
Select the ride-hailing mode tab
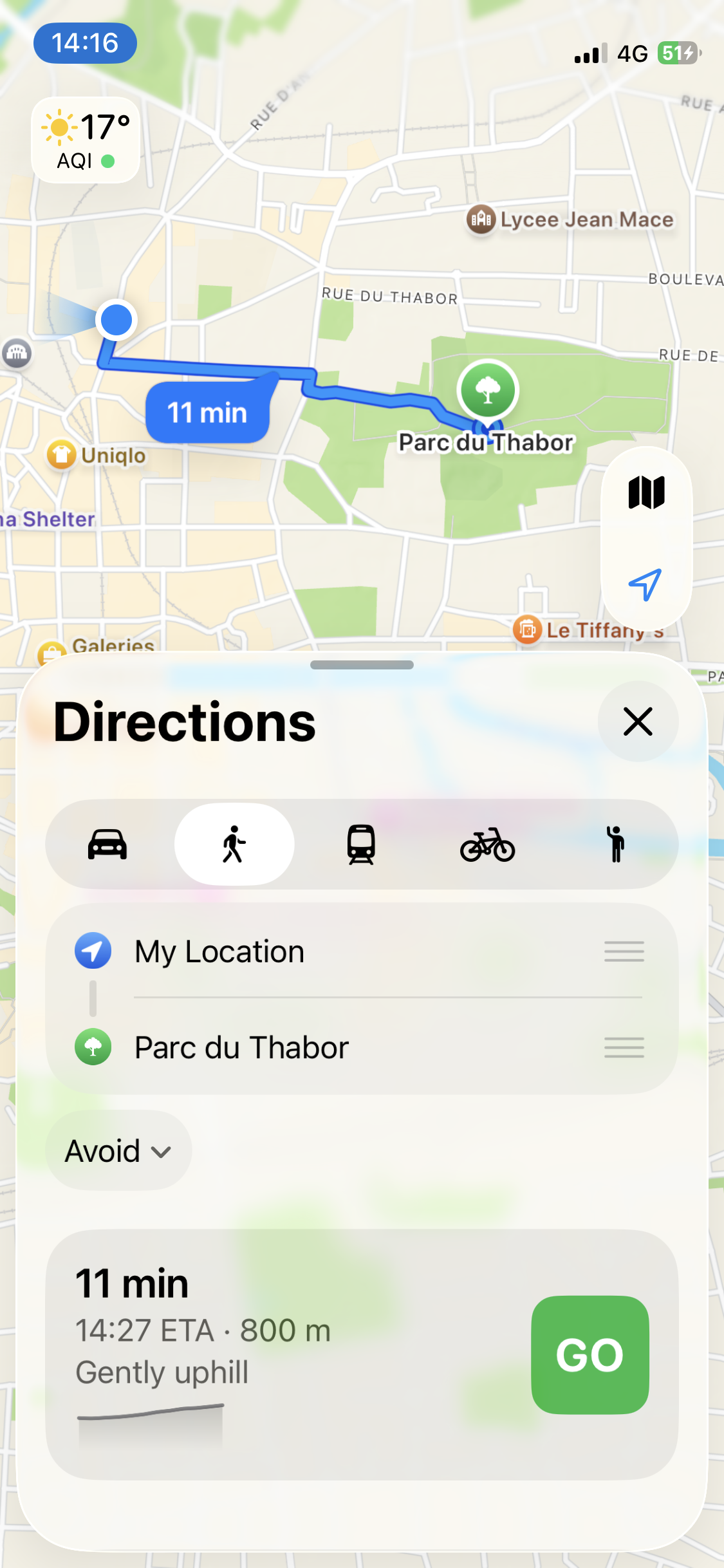(x=615, y=844)
